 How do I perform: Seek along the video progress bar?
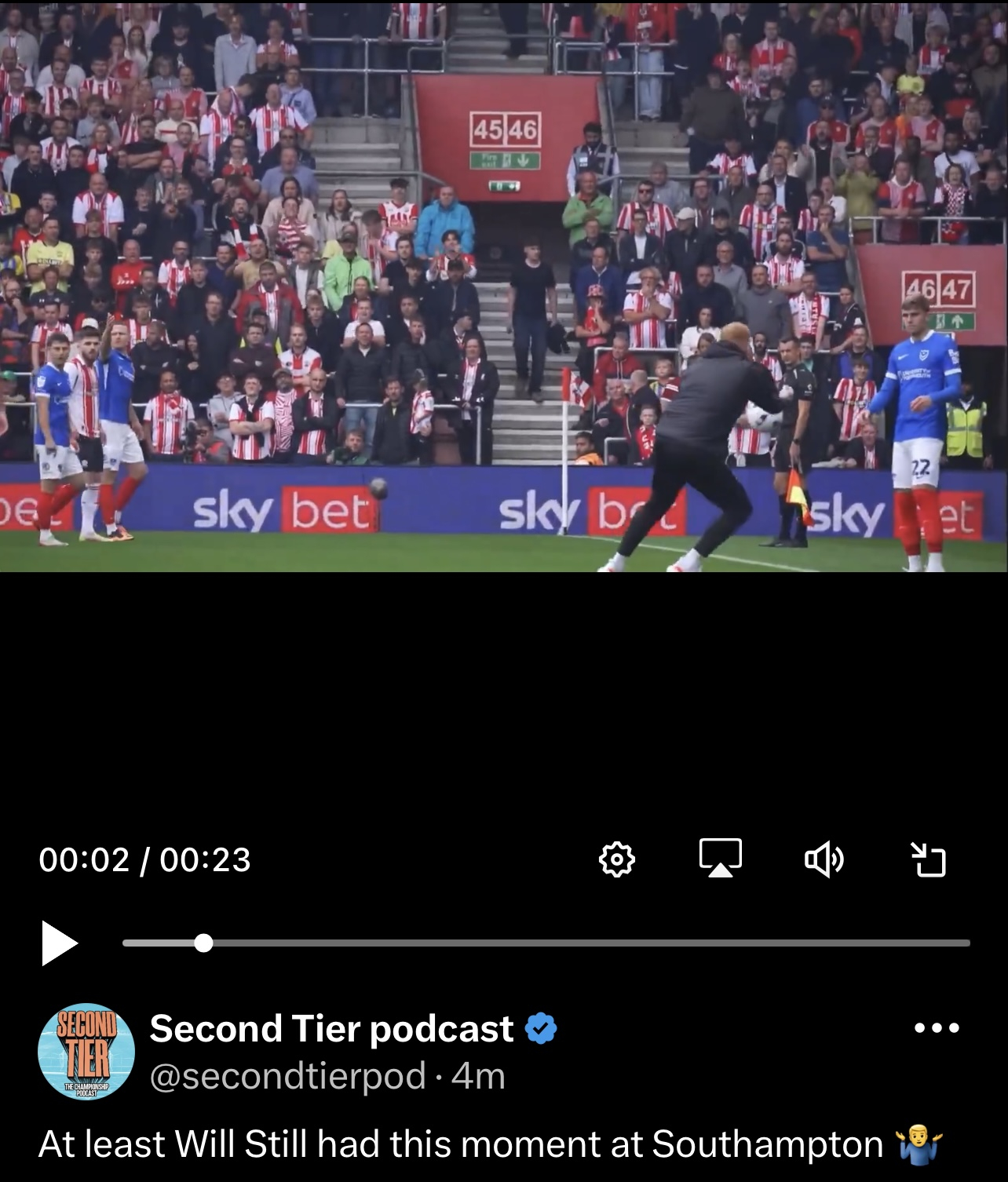[x=546, y=943]
